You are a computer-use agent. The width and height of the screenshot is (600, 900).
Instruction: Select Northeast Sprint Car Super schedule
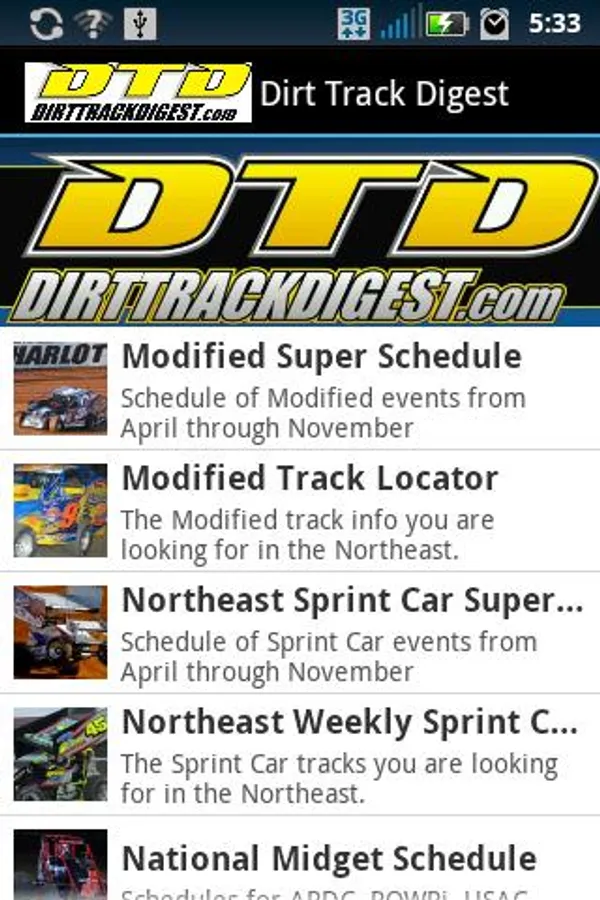click(x=300, y=632)
